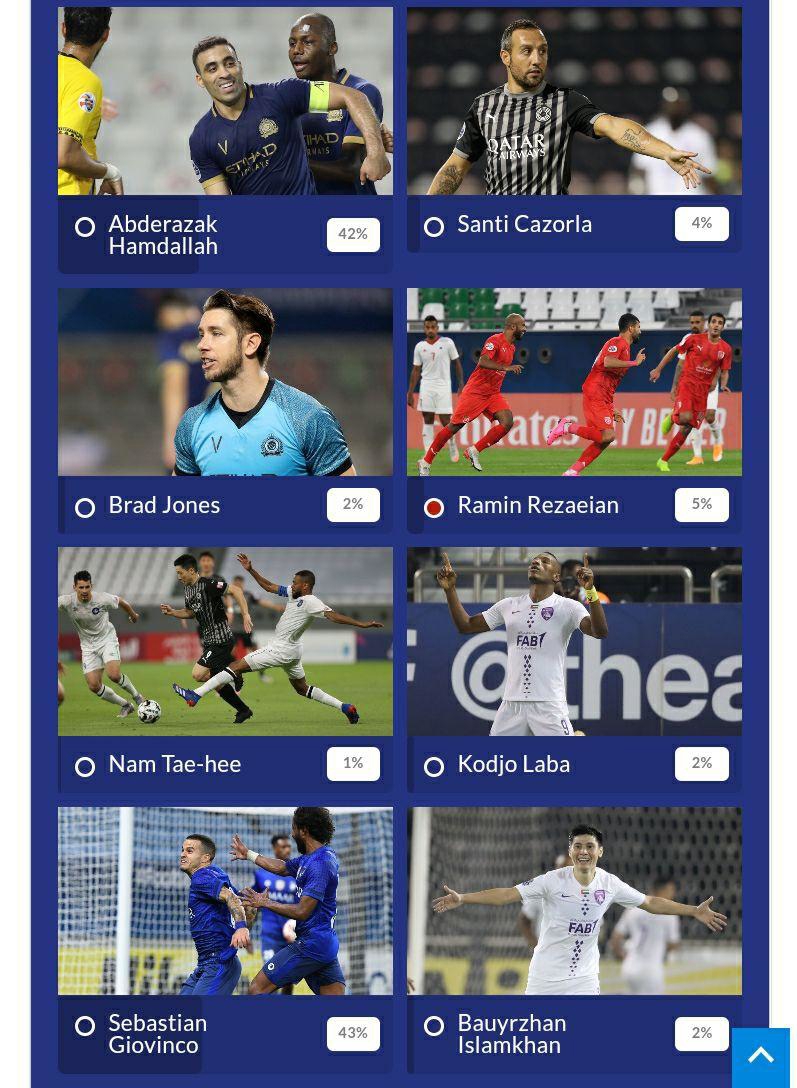Vote for Abderazak Hamdallah
Viewport: 797px width, 1088px height.
point(85,227)
